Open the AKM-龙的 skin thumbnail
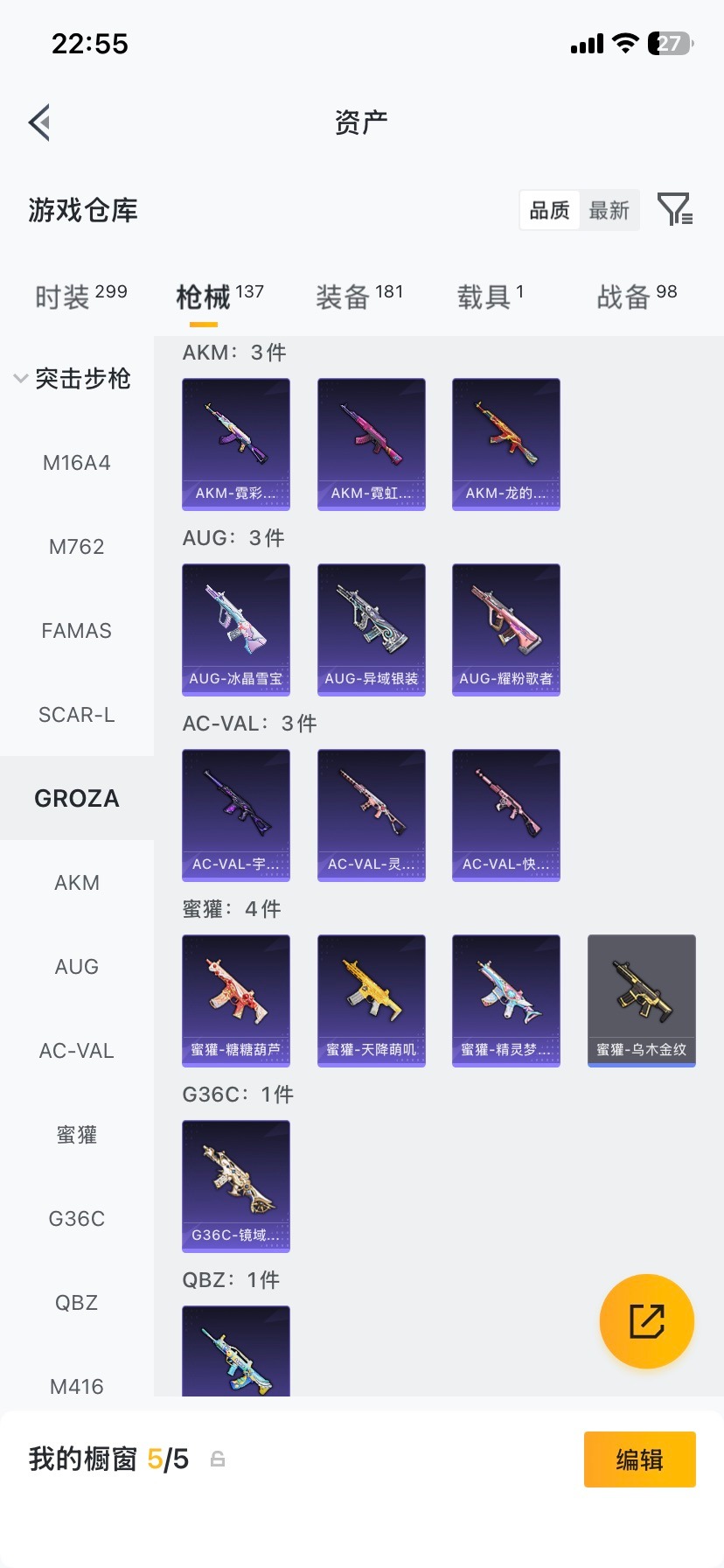Viewport: 724px width, 1568px height. [505, 444]
